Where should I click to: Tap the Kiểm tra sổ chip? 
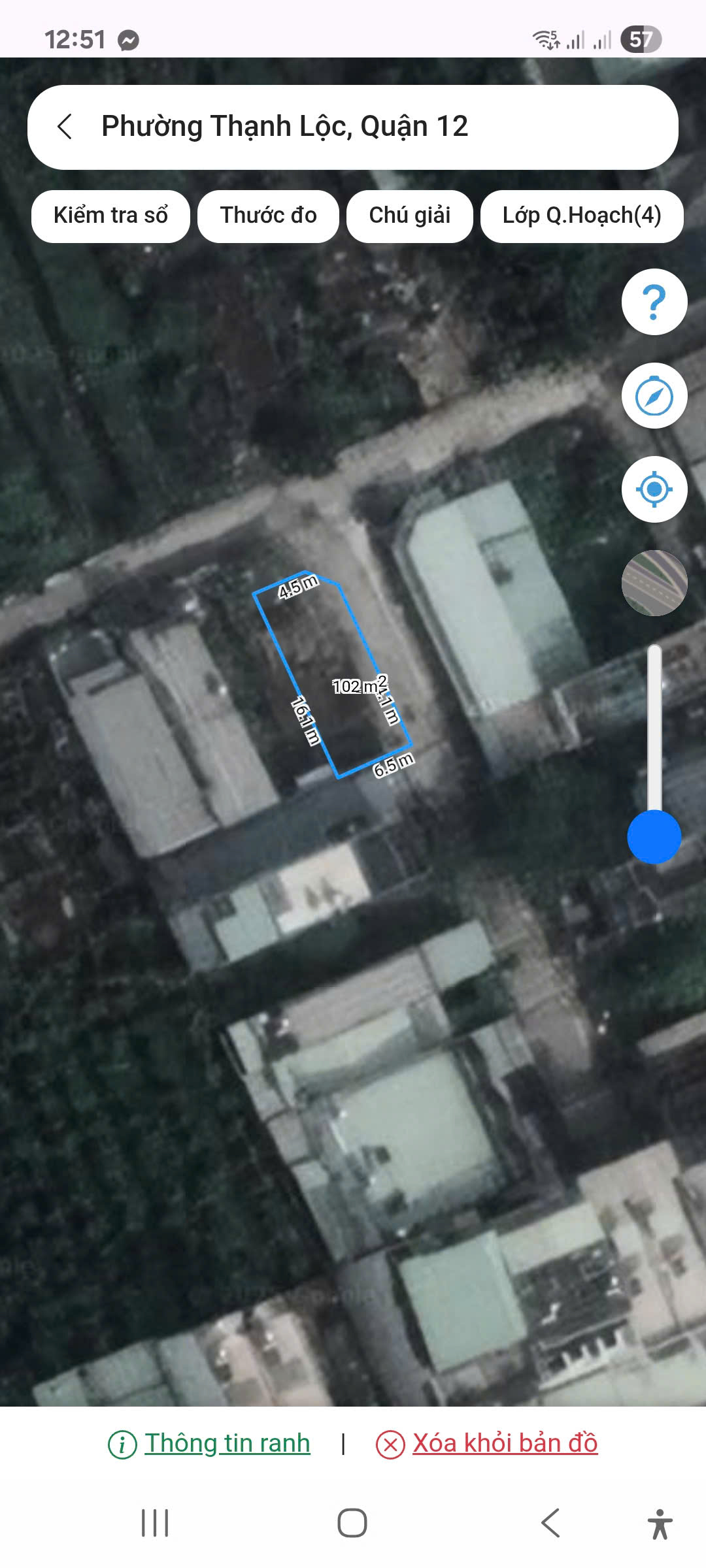point(110,216)
